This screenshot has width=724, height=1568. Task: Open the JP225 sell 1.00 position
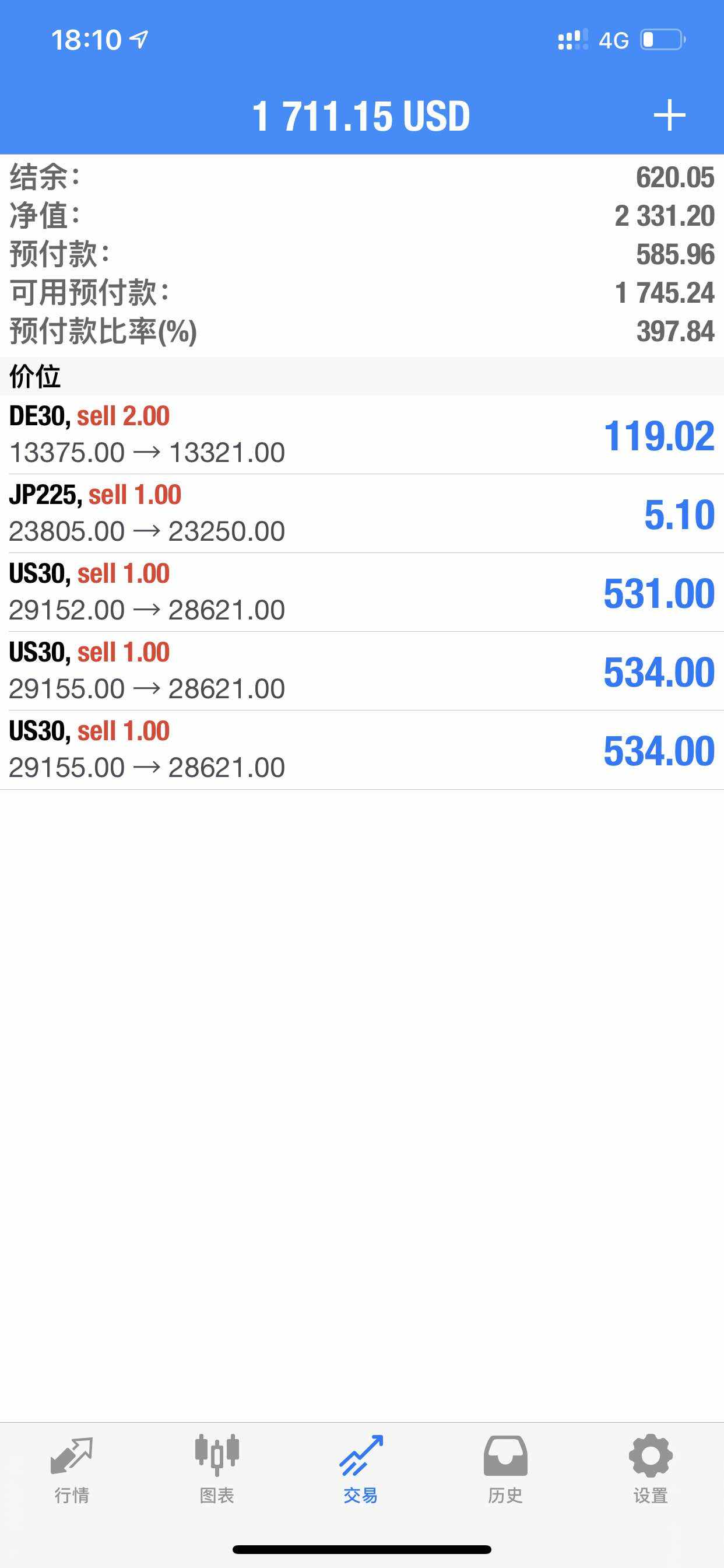(362, 513)
